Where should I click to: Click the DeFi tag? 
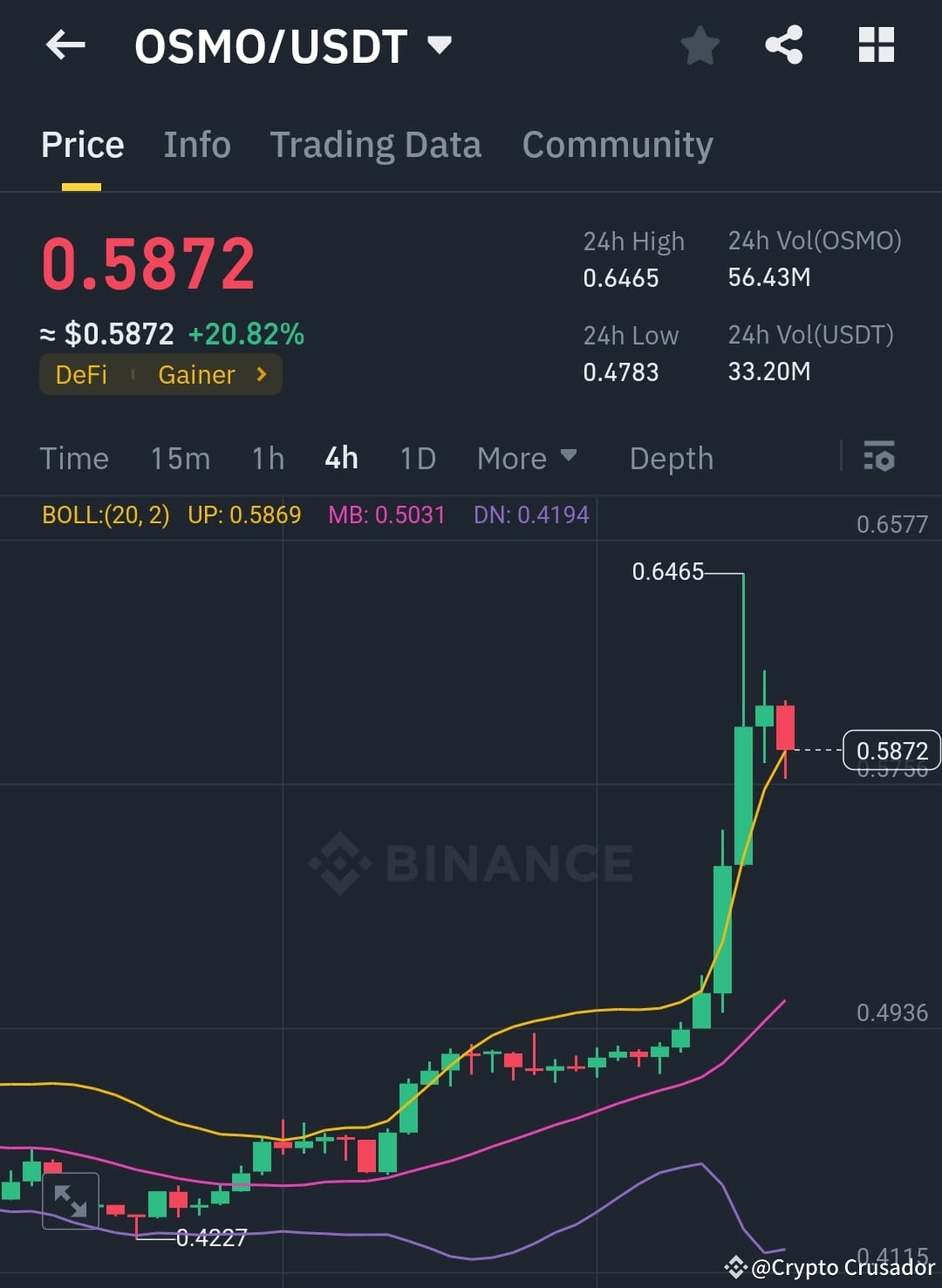click(x=81, y=374)
